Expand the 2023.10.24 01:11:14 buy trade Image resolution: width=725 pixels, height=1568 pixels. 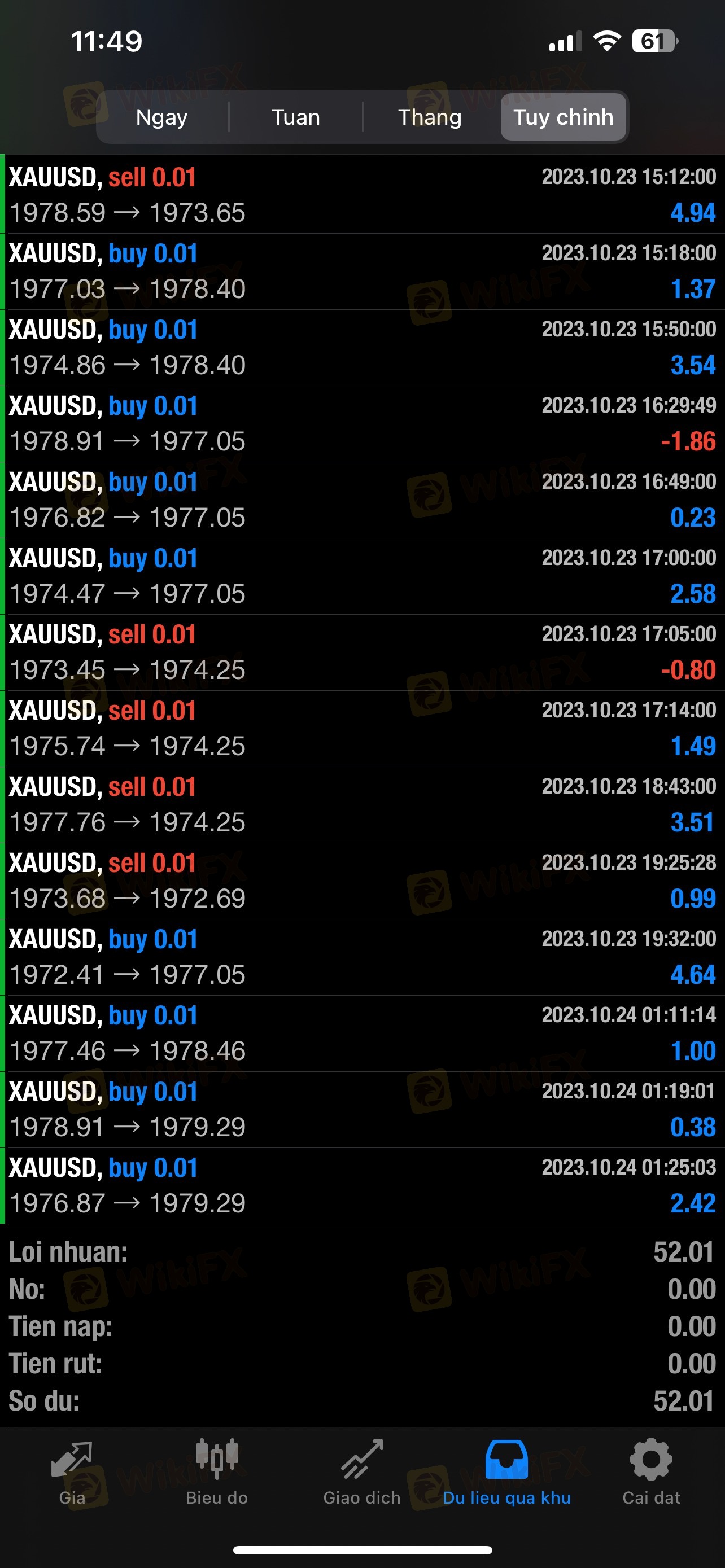click(362, 1033)
